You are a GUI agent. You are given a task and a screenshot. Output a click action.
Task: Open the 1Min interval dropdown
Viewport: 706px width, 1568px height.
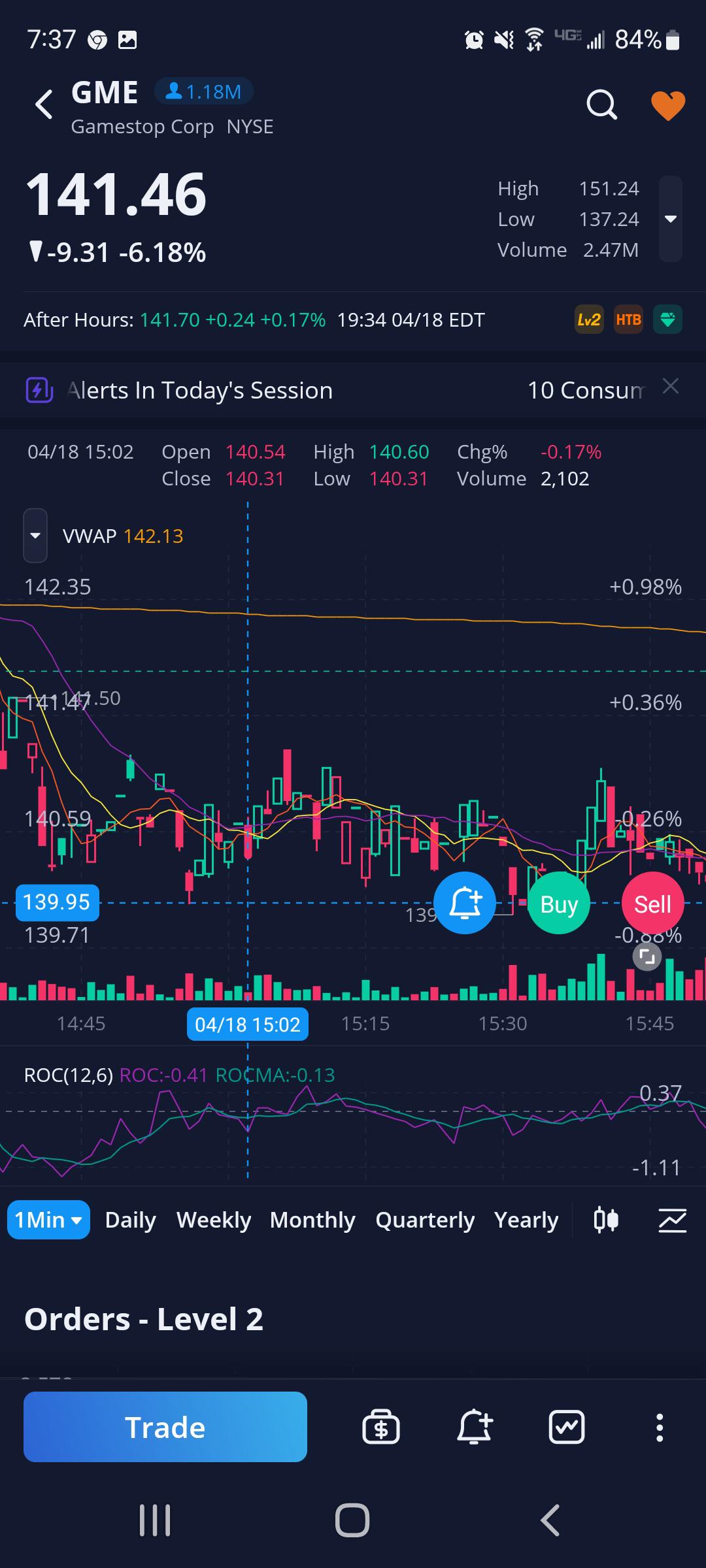(x=48, y=1220)
